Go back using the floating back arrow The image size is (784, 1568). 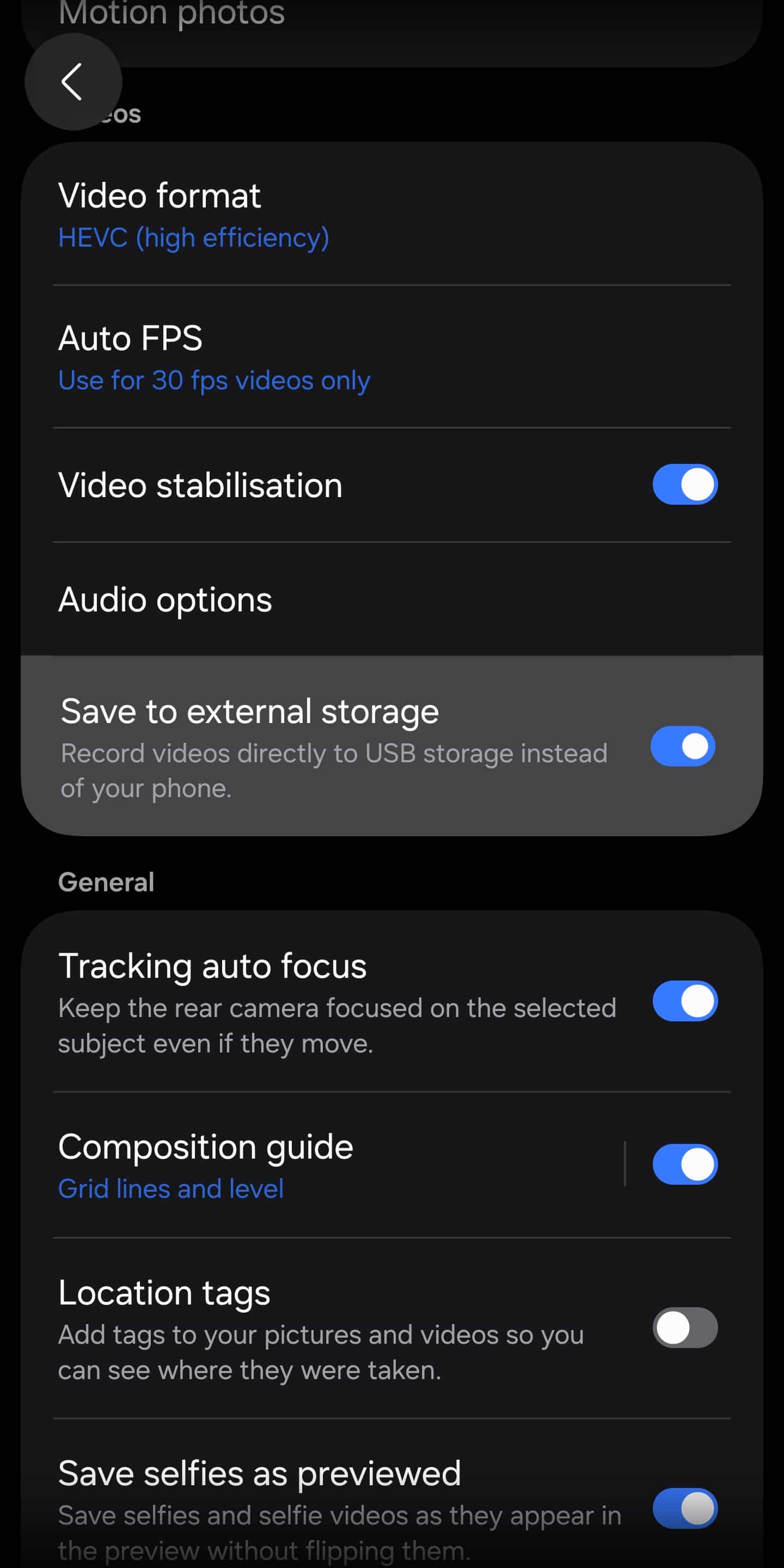73,82
